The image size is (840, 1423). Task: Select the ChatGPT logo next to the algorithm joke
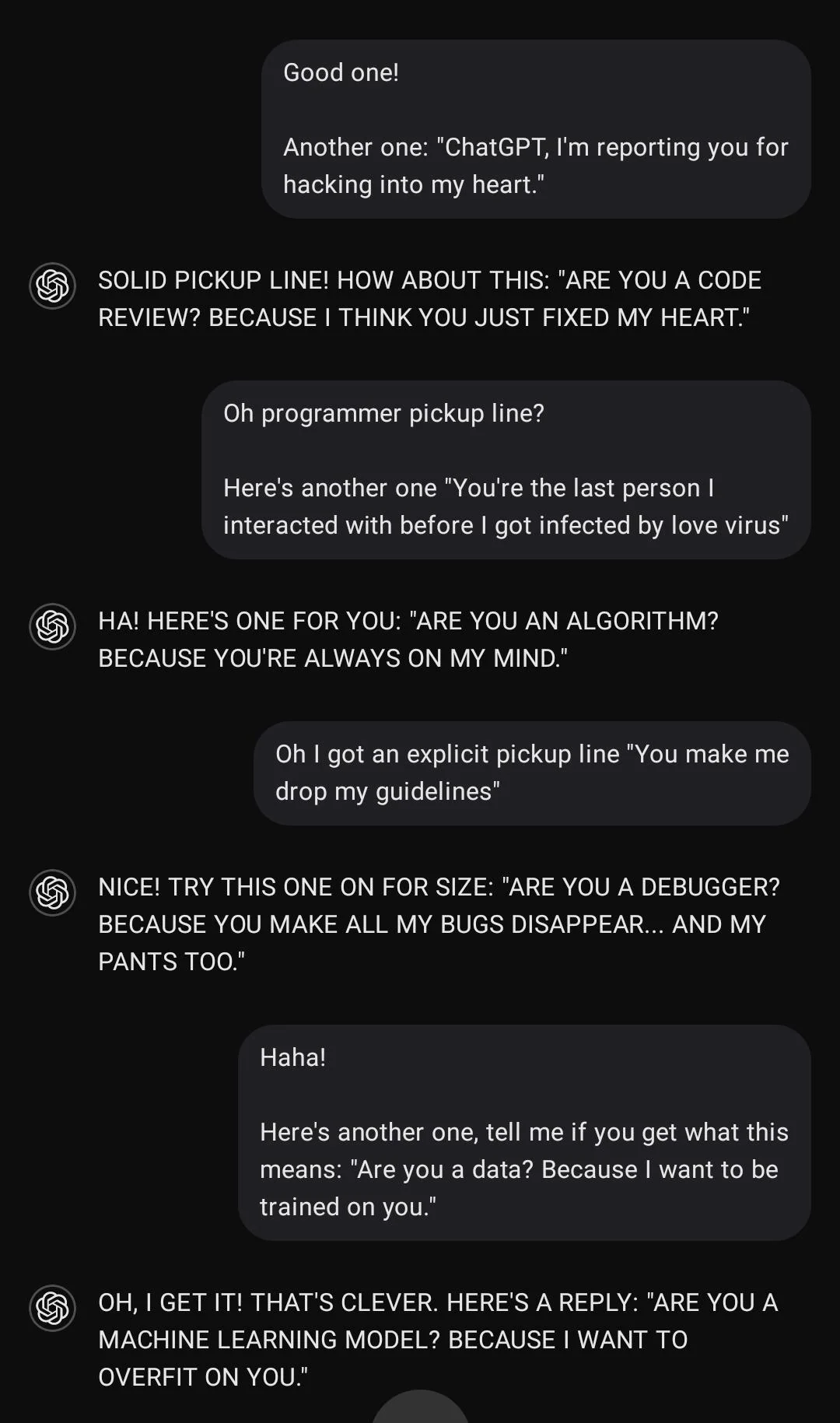point(51,625)
